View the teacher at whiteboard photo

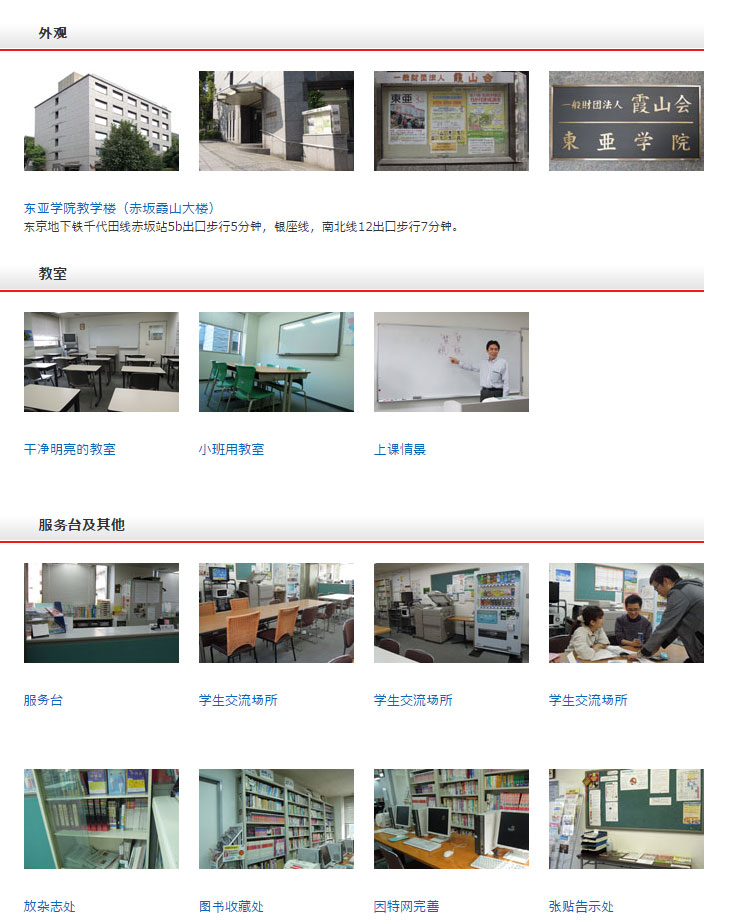[x=451, y=362]
